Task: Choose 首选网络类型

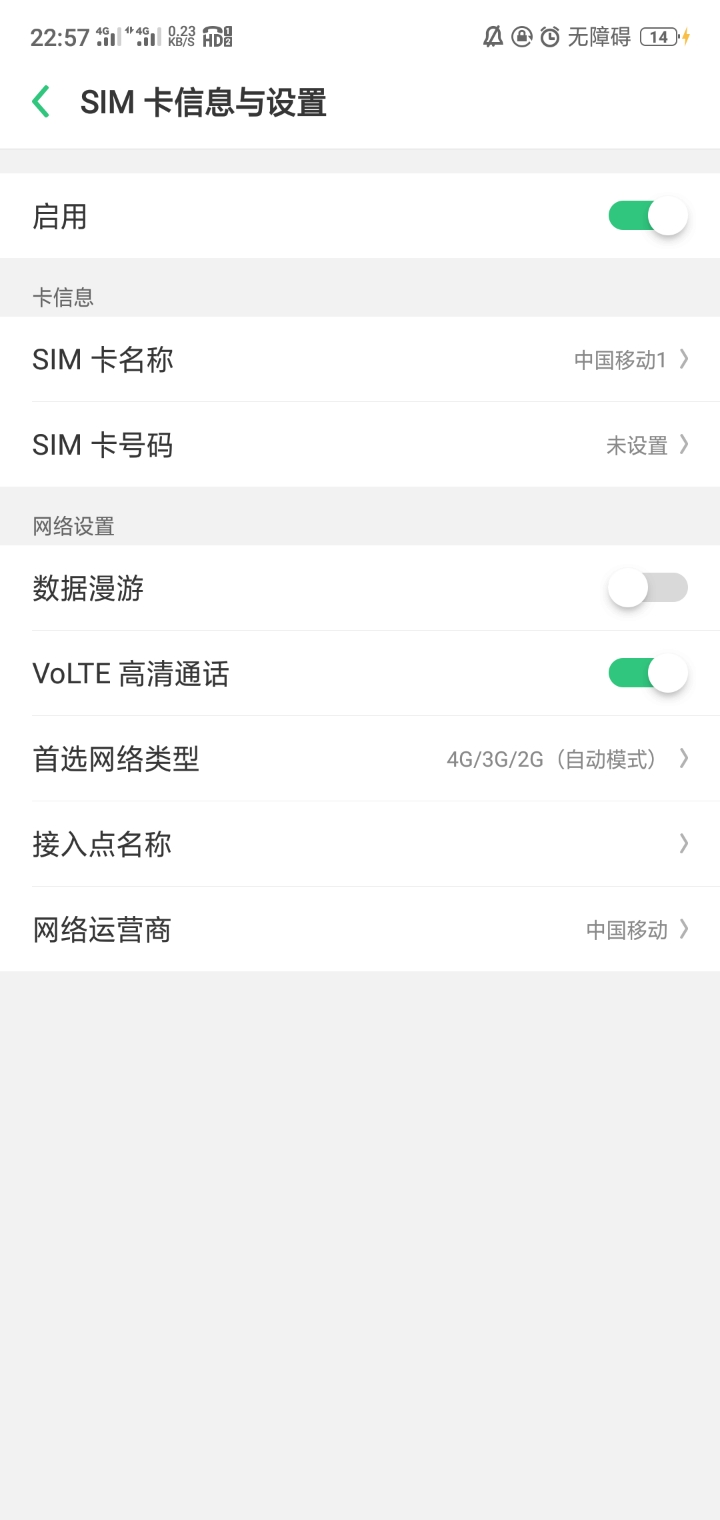Action: [360, 759]
